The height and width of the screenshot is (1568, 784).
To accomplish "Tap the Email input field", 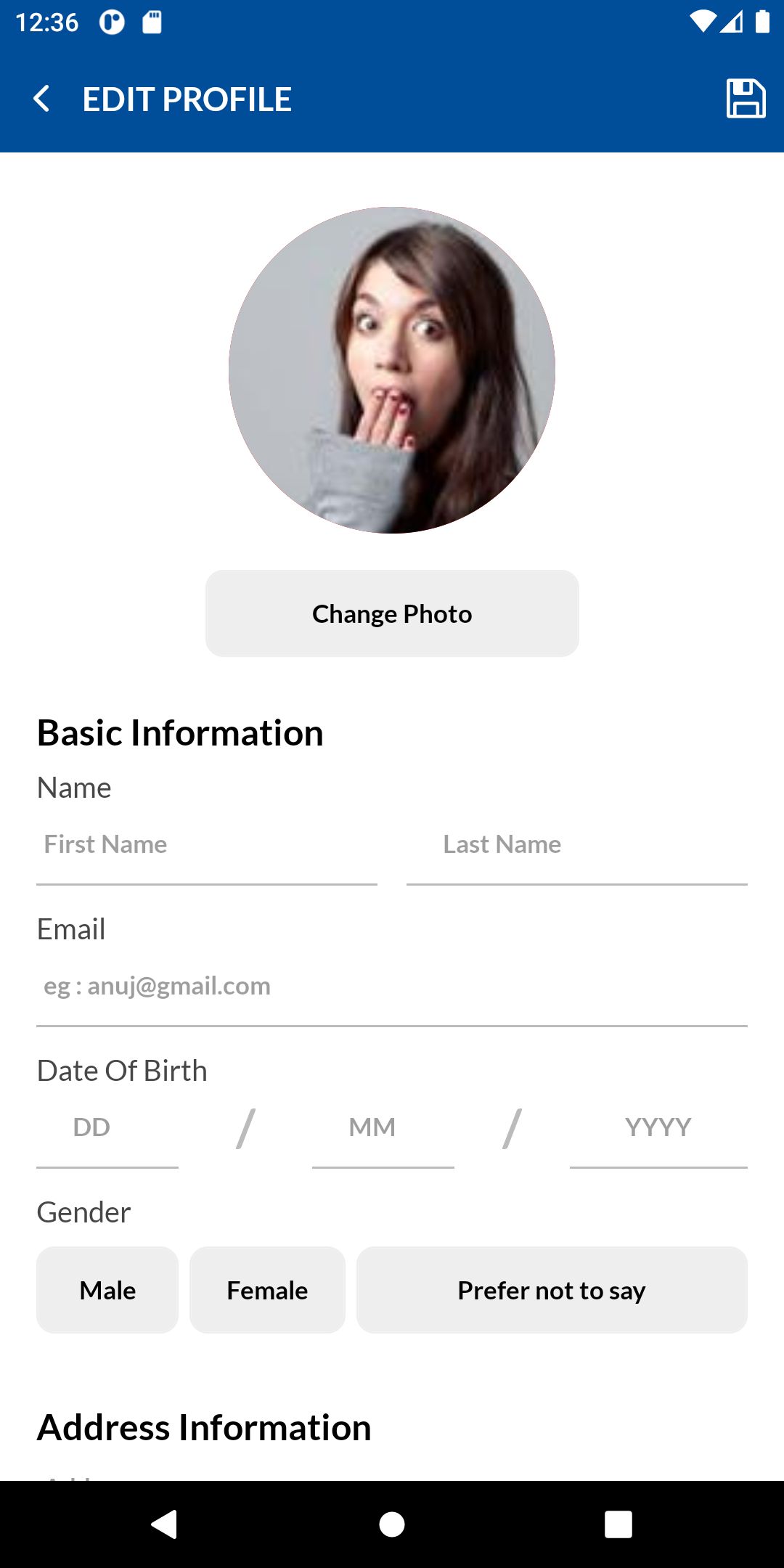I will (x=392, y=987).
